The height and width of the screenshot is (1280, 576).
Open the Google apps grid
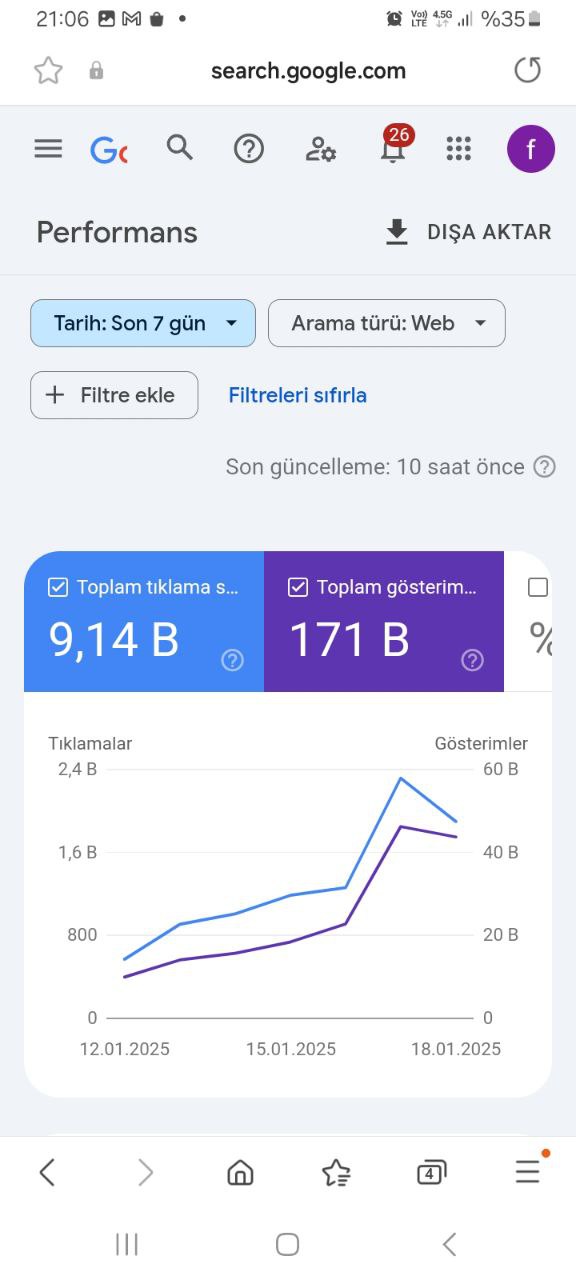458,149
